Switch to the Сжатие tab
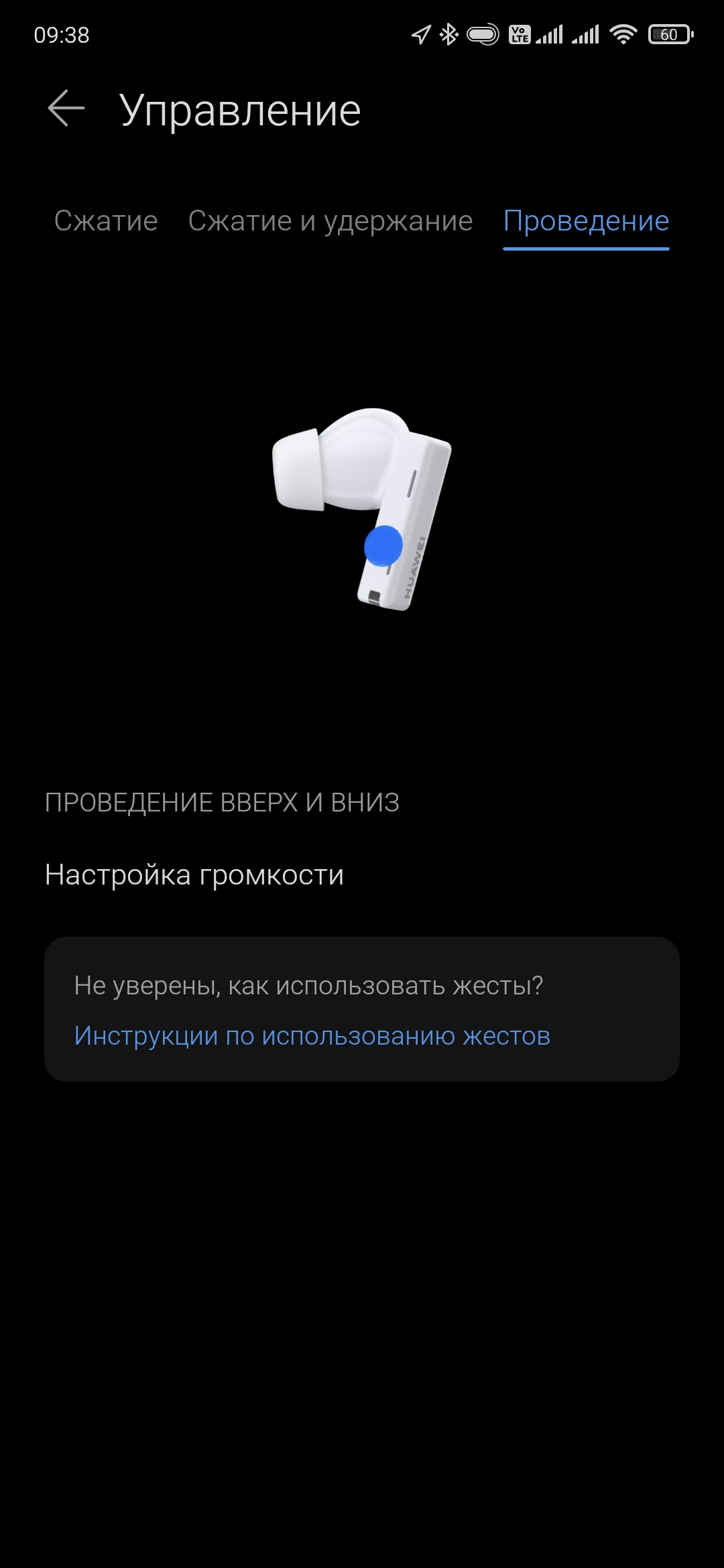 [x=106, y=221]
